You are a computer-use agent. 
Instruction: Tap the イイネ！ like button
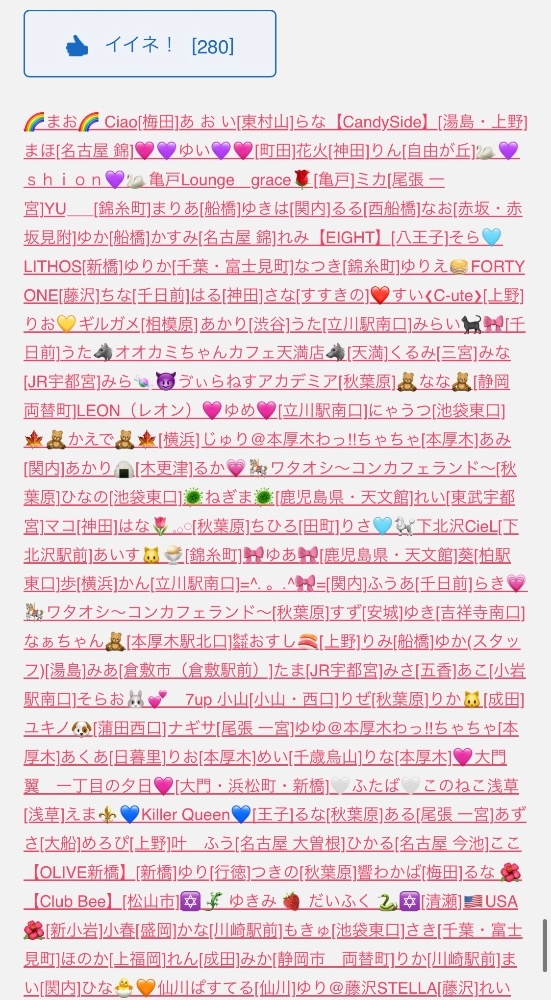(x=150, y=44)
